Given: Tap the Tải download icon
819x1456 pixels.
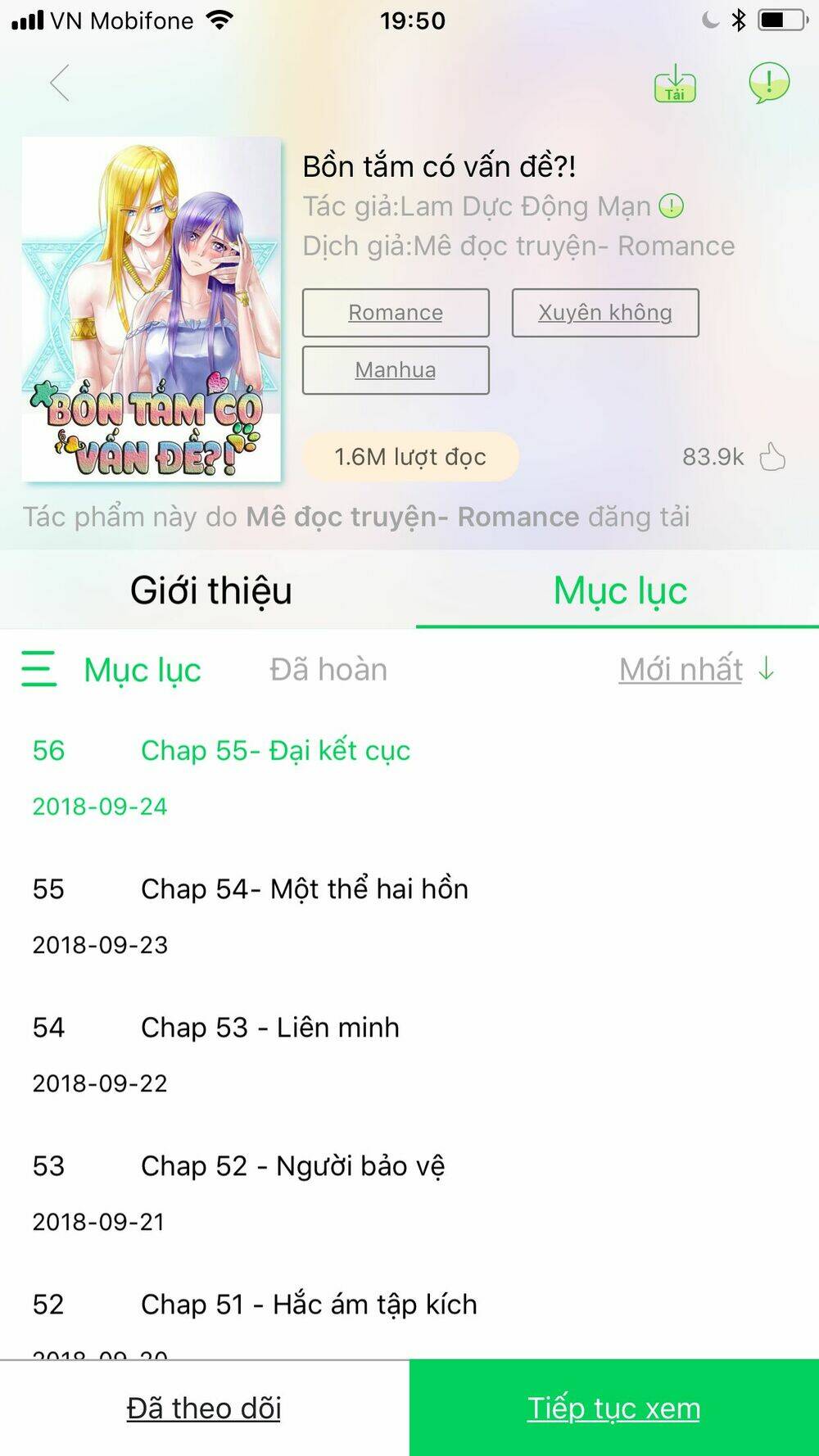Looking at the screenshot, I should click(x=674, y=83).
